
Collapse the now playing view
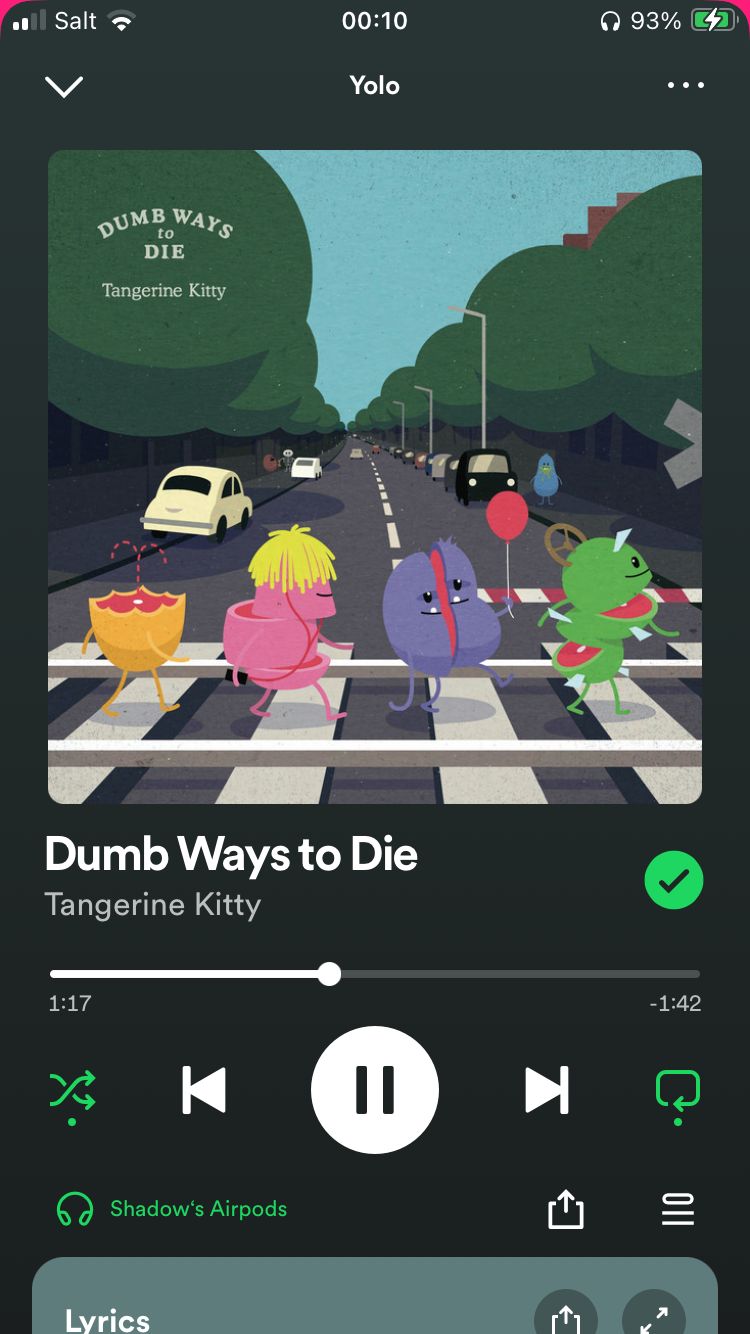(64, 86)
